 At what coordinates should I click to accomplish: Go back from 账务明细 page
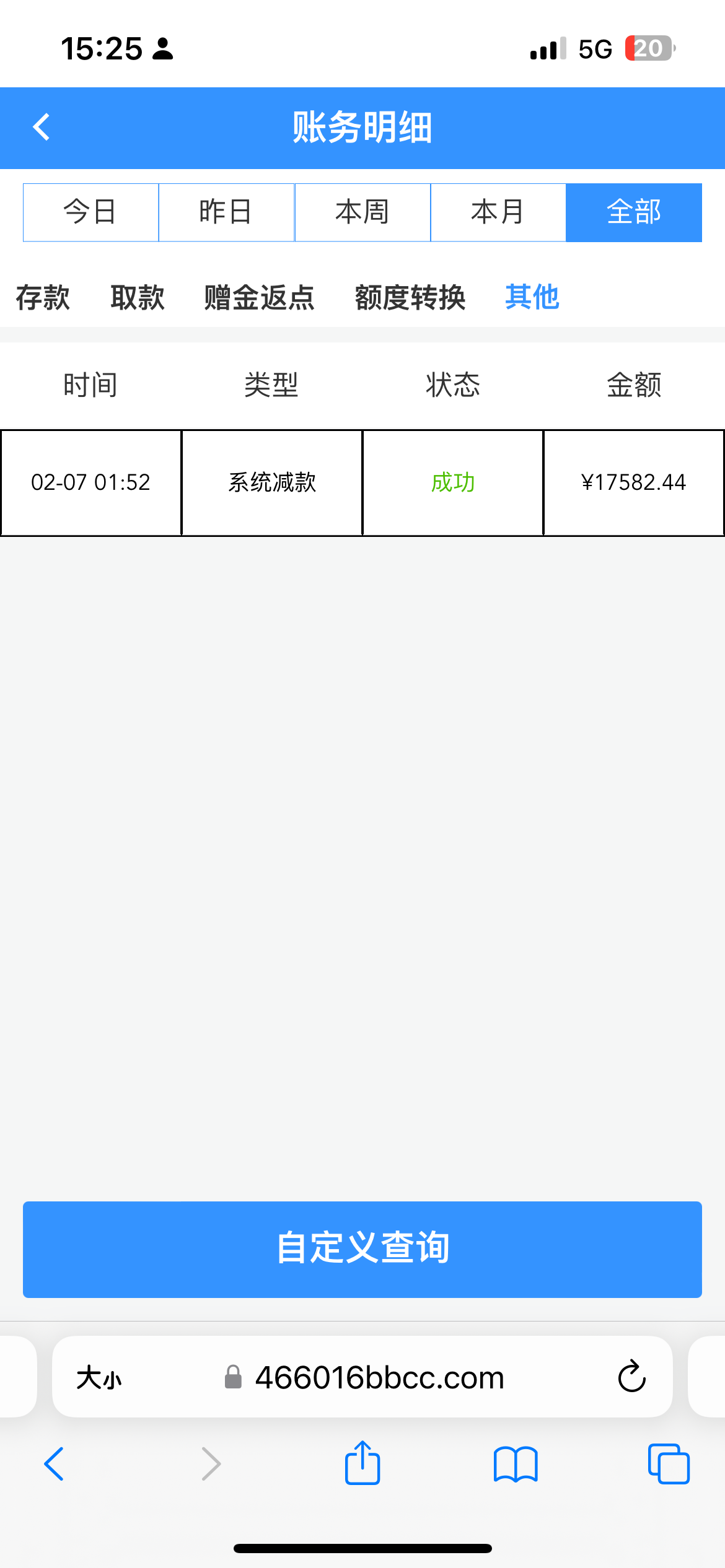click(x=42, y=128)
